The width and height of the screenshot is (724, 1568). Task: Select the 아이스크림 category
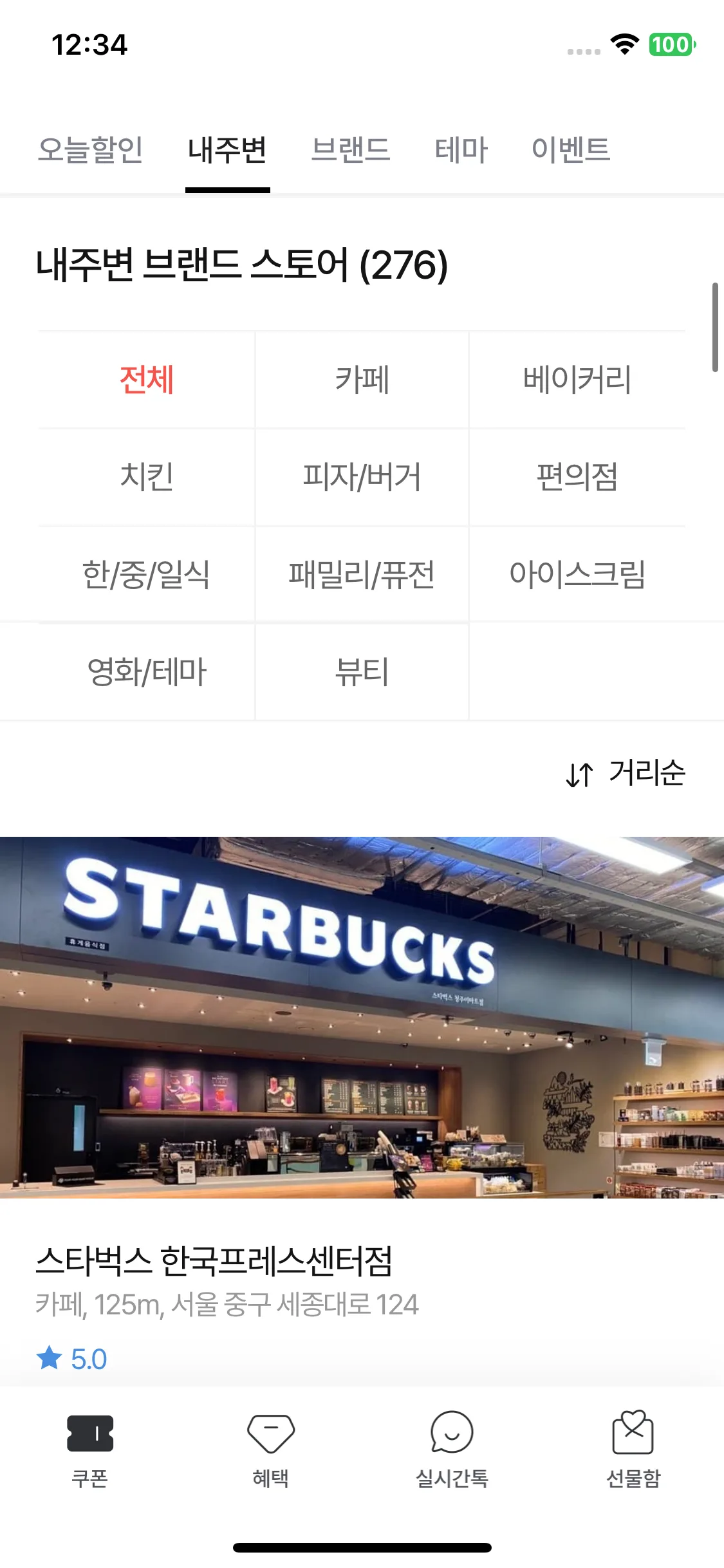coord(577,574)
